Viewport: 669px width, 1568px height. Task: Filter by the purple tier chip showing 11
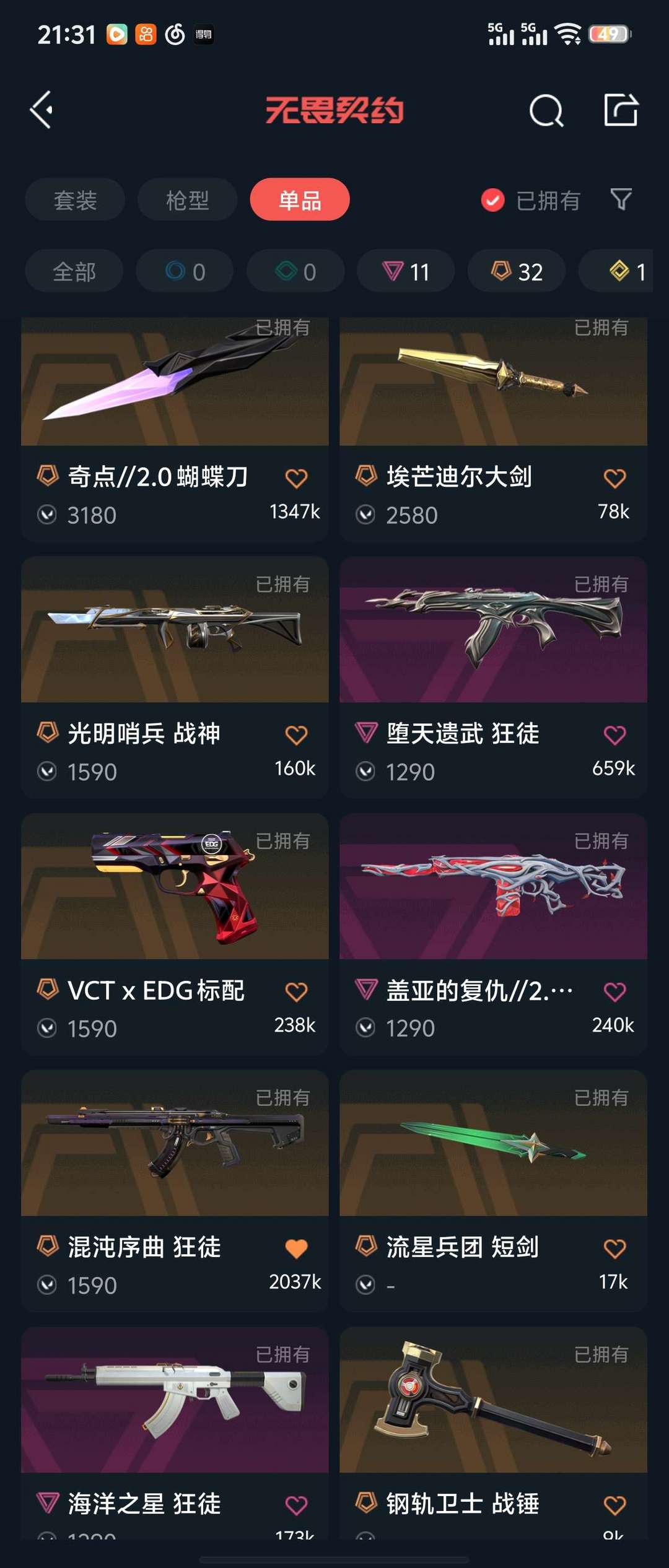406,271
